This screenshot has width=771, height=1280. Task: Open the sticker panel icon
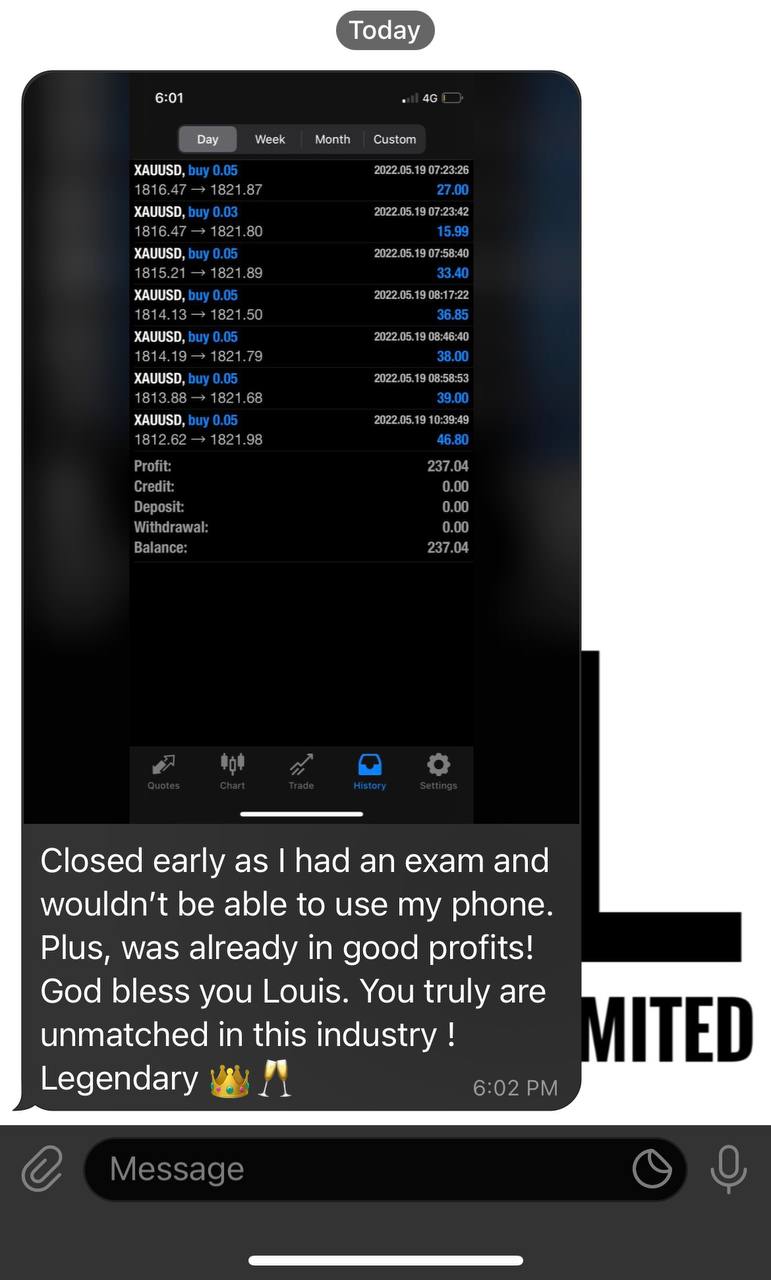(652, 1168)
